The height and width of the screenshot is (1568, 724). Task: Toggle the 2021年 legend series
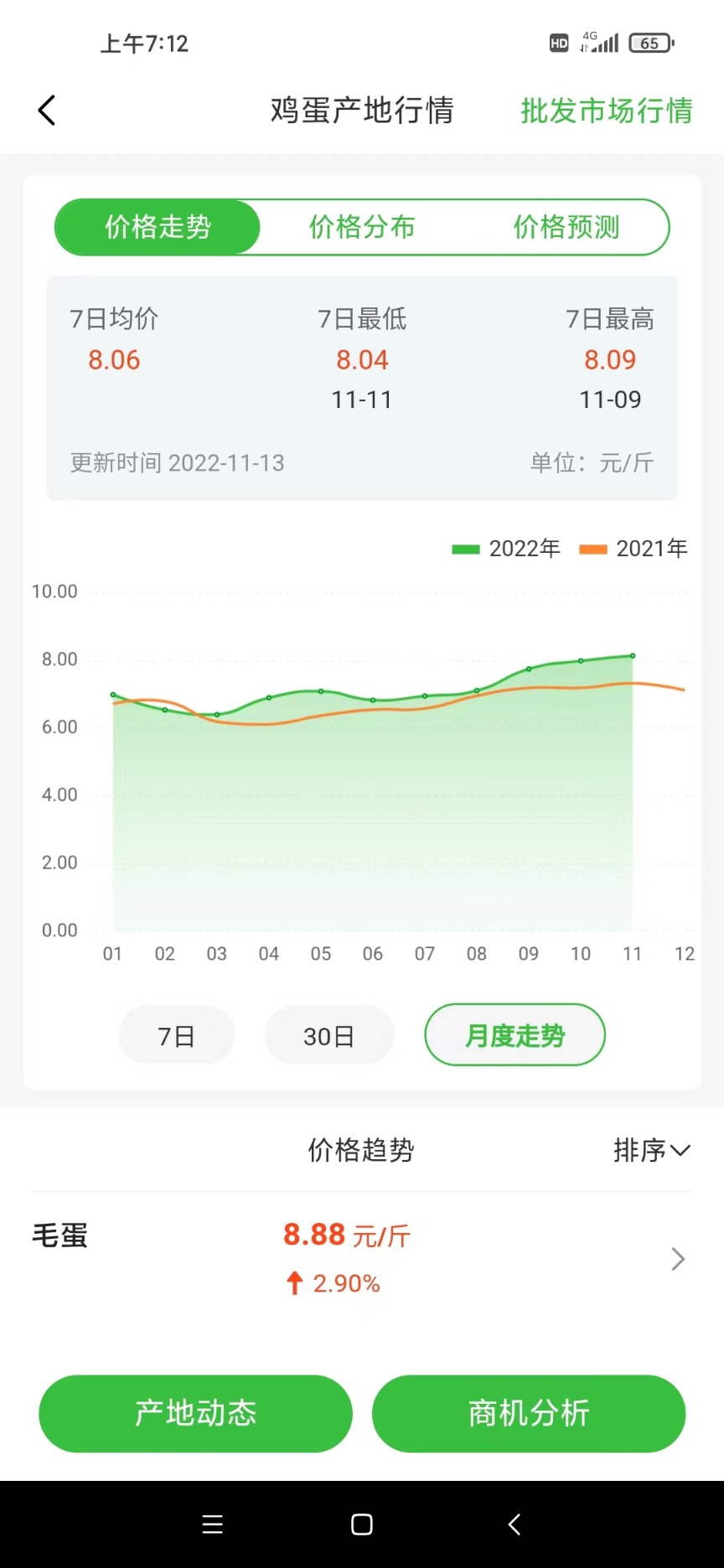(633, 549)
